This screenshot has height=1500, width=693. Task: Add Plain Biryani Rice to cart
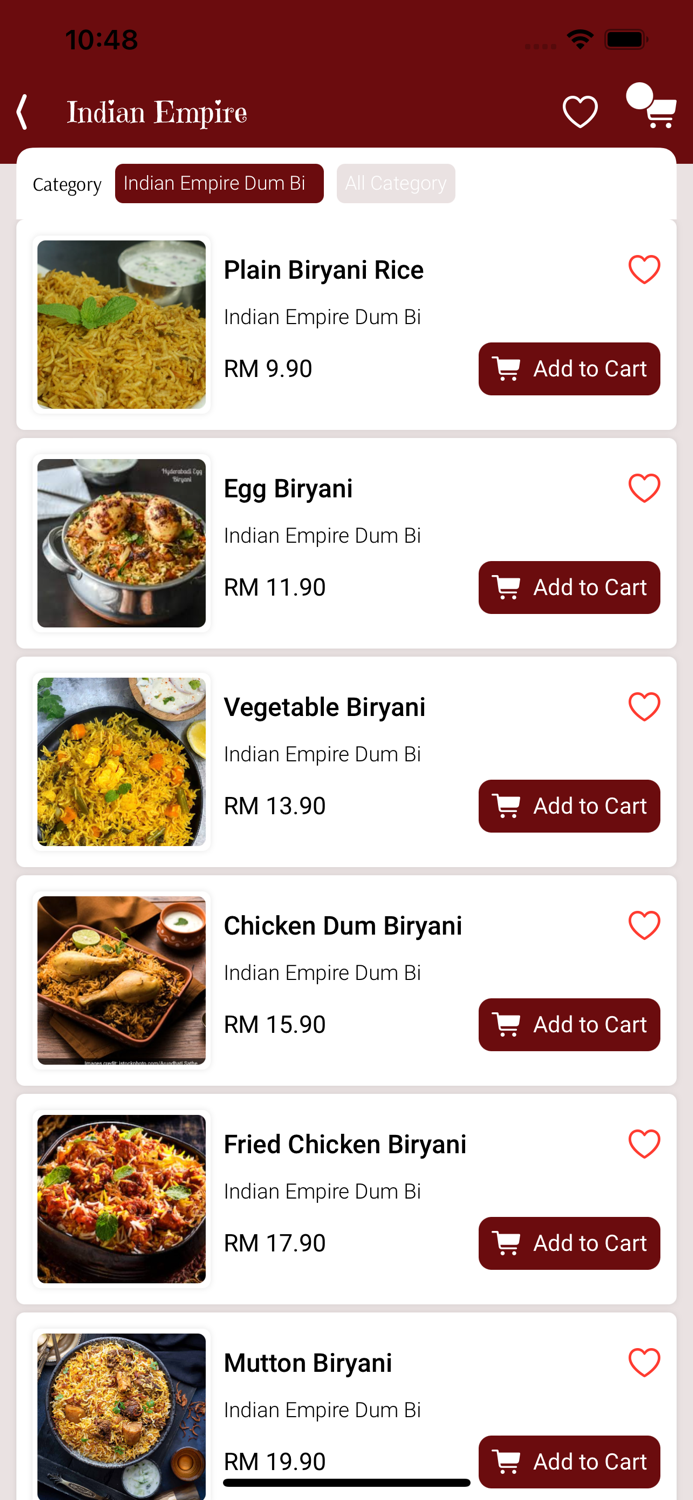(x=569, y=369)
